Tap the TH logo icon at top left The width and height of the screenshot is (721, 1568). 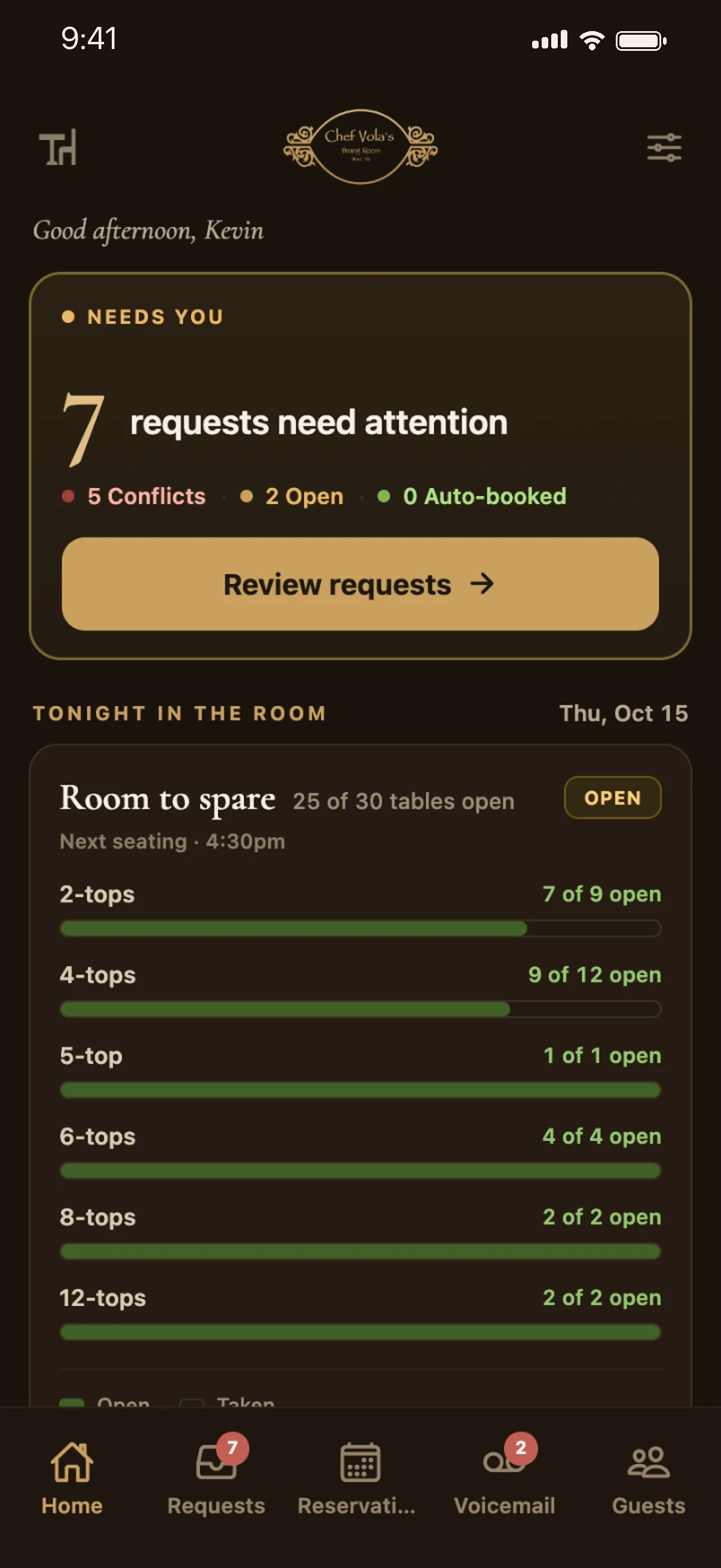pyautogui.click(x=58, y=147)
